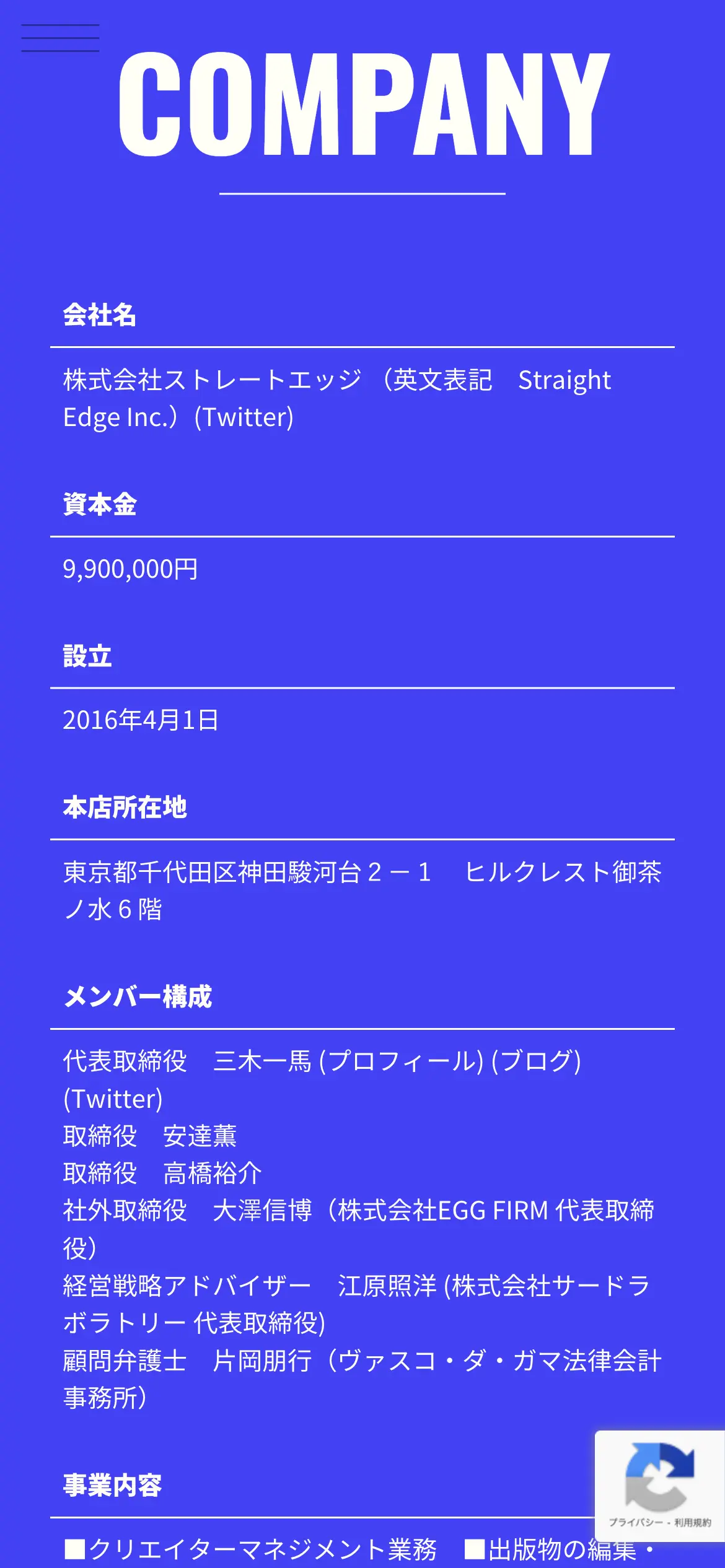725x1568 pixels.
Task: Open the company's Twitter link
Action: pyautogui.click(x=244, y=417)
